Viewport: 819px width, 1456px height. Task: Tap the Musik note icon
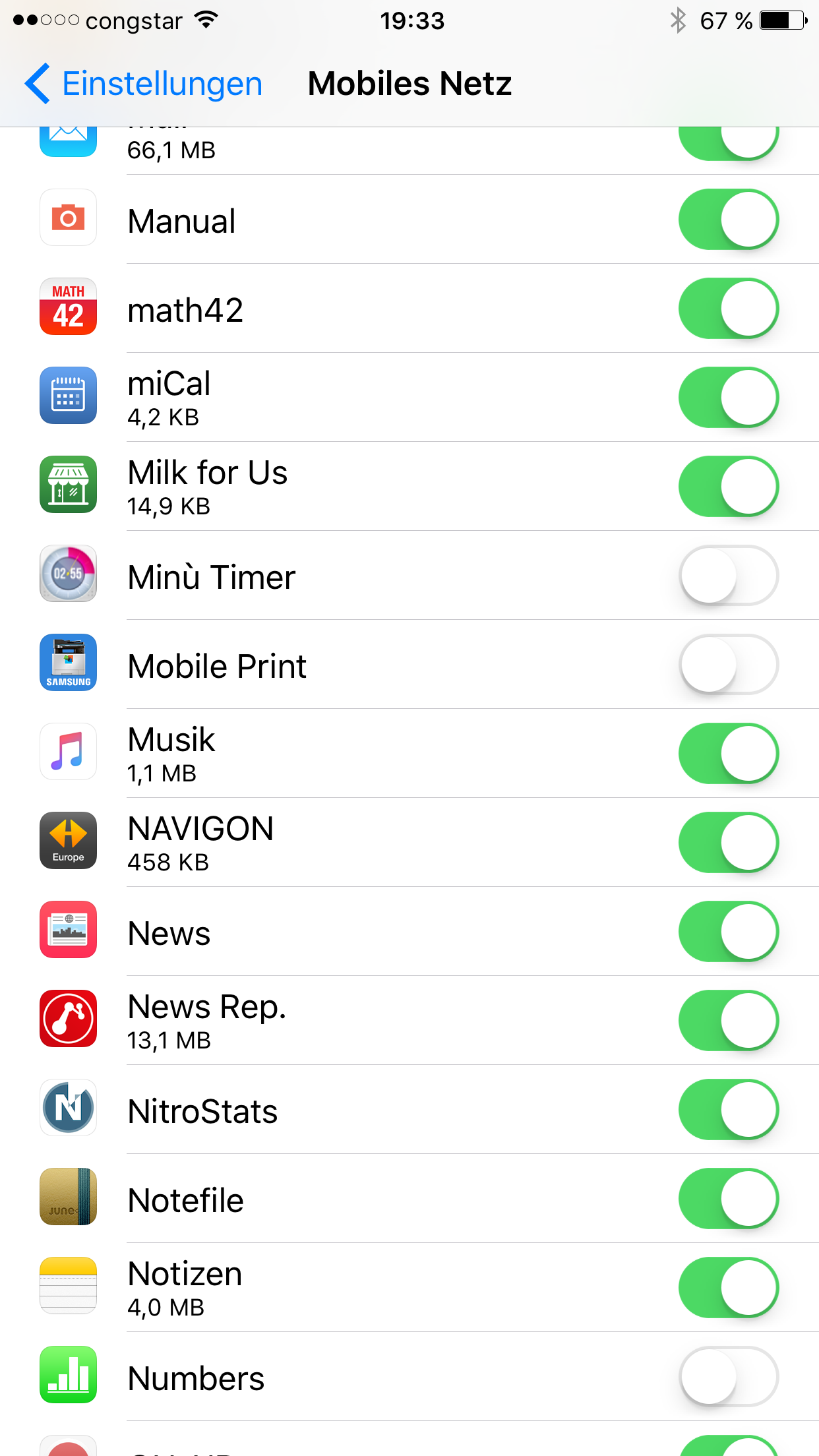click(68, 752)
